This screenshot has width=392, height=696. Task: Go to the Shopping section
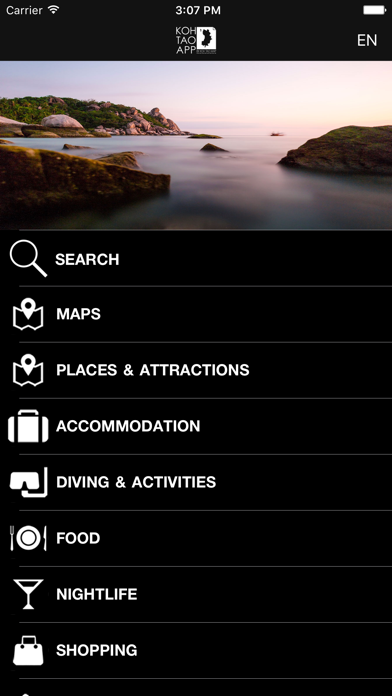[x=196, y=650]
